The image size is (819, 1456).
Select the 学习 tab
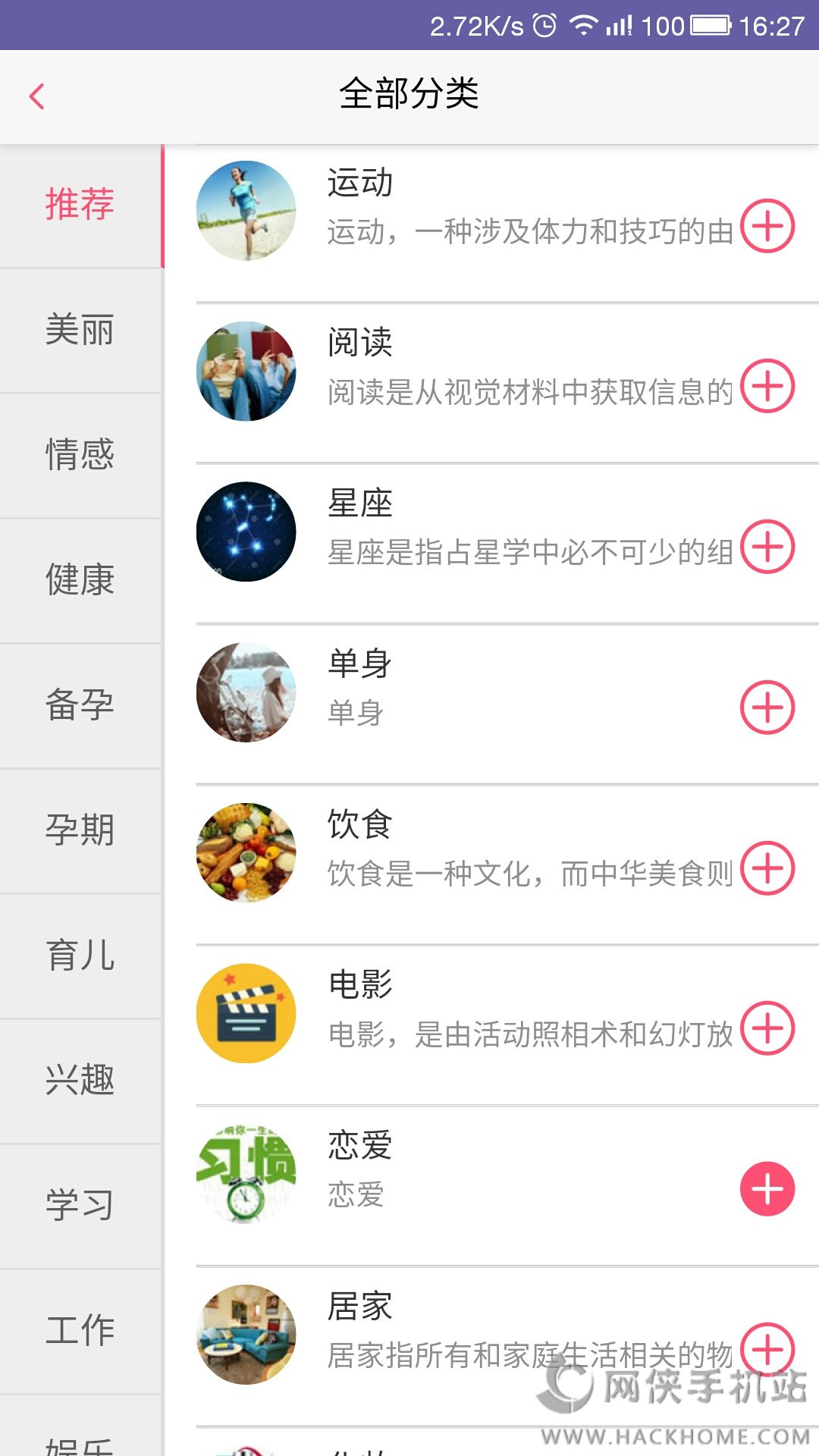[80, 1205]
